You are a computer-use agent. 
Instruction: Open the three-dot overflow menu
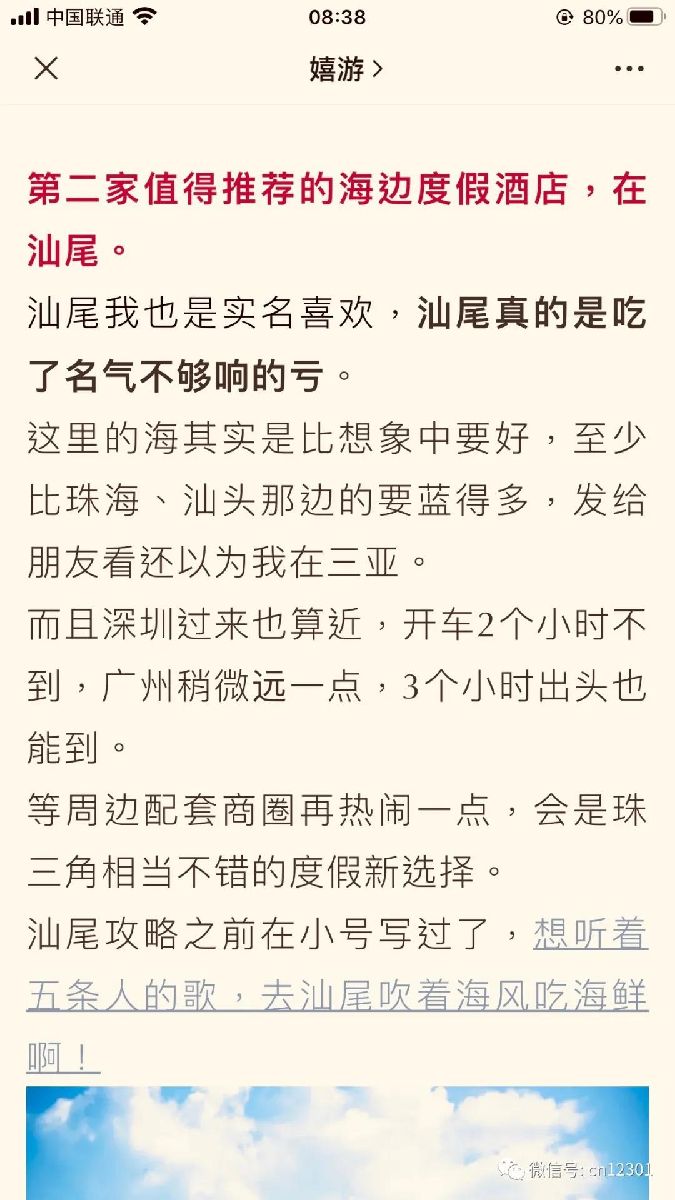629,69
